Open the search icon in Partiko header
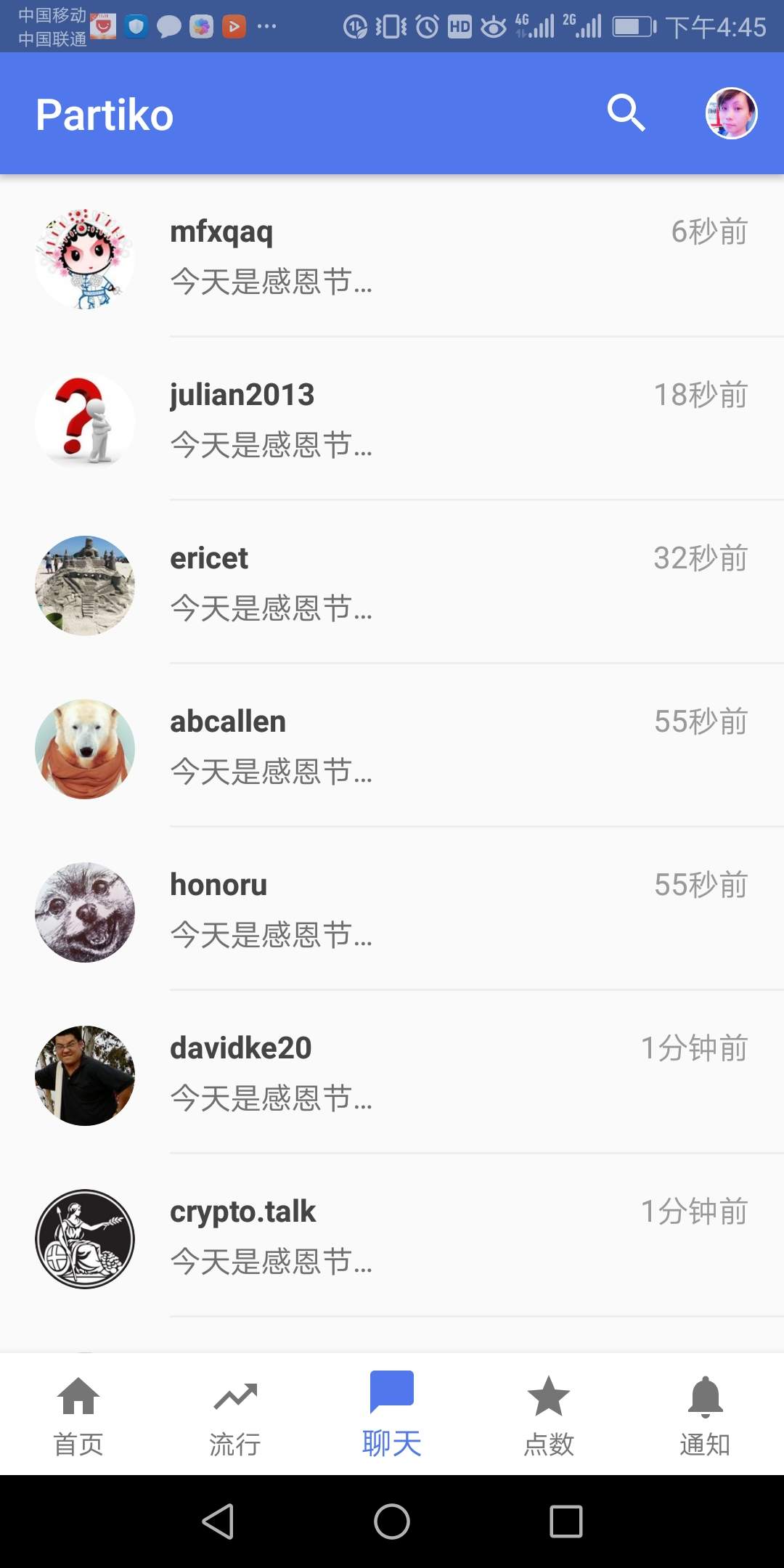This screenshot has height=1568, width=784. (x=626, y=113)
